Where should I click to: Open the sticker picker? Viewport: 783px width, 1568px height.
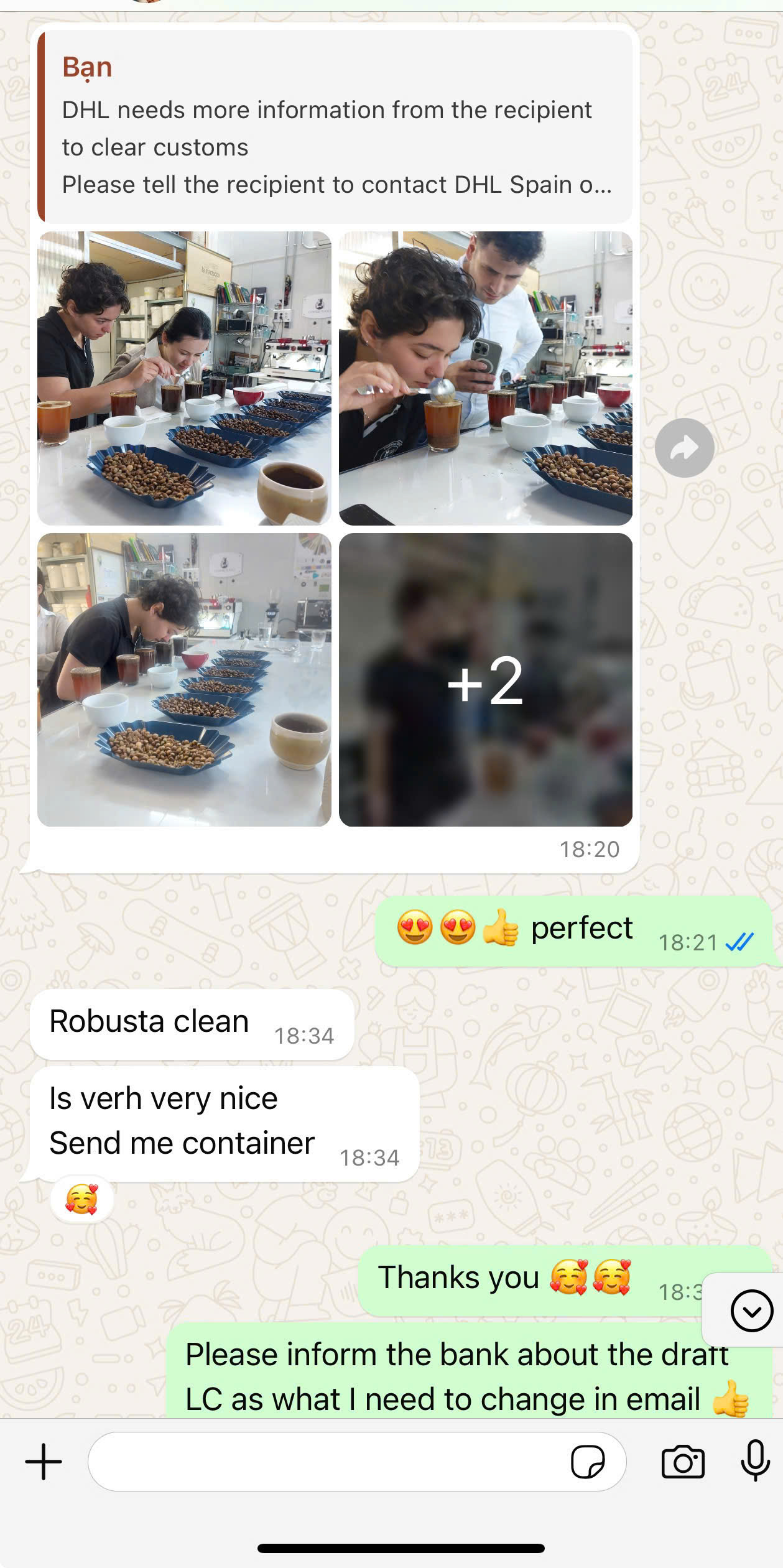tap(587, 1462)
